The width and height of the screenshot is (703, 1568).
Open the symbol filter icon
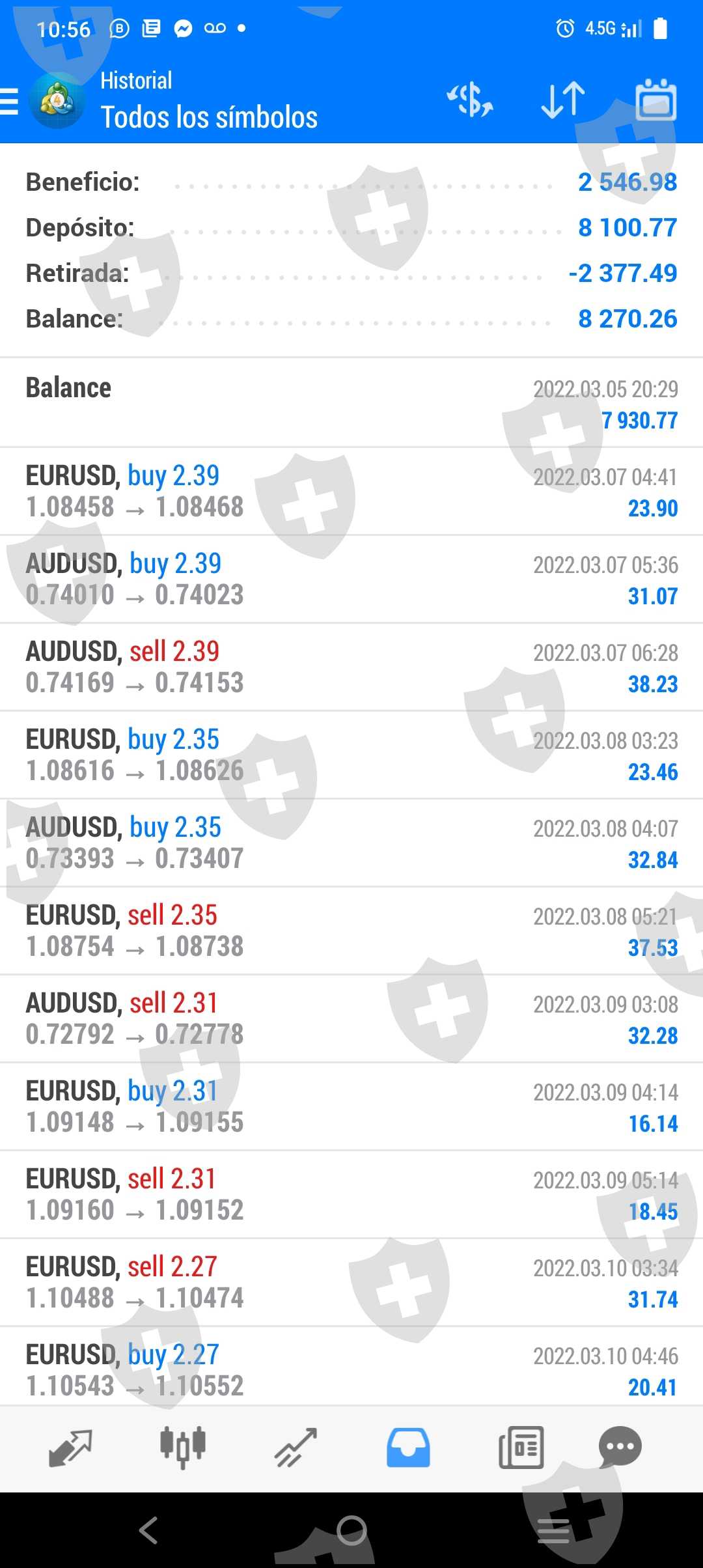(469, 100)
